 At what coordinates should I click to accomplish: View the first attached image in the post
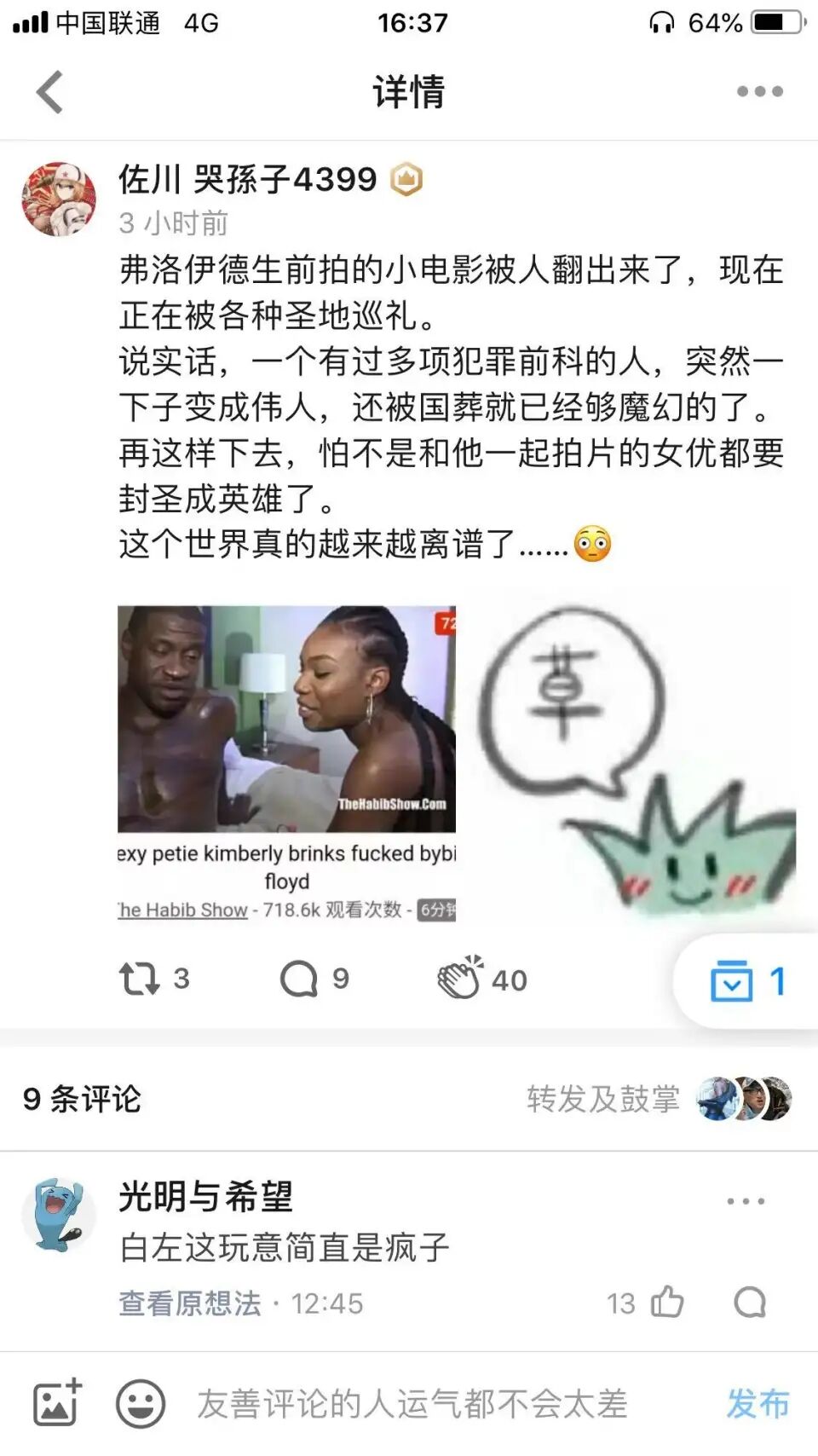pyautogui.click(x=286, y=763)
